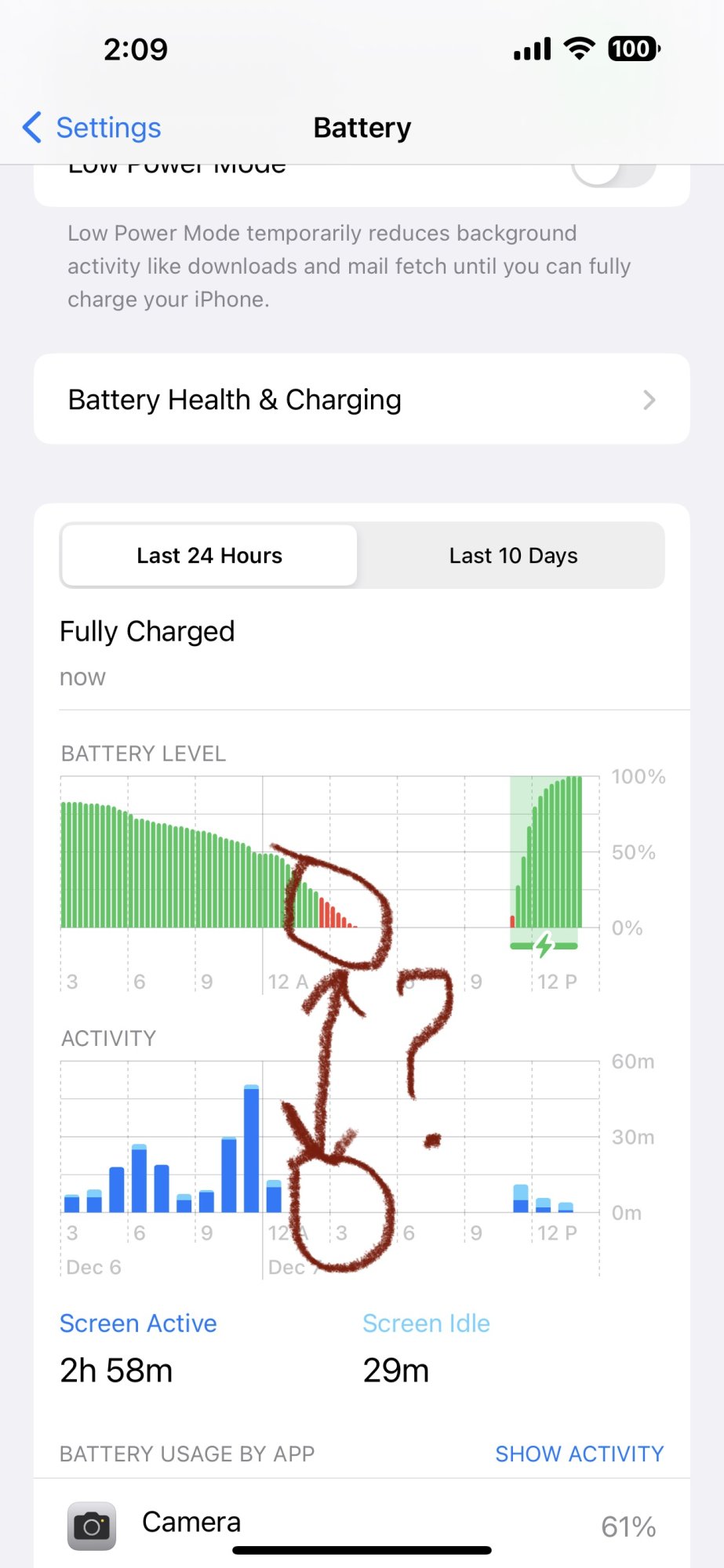The image size is (724, 1568).
Task: Open Battery Health & Charging
Action: tap(362, 399)
